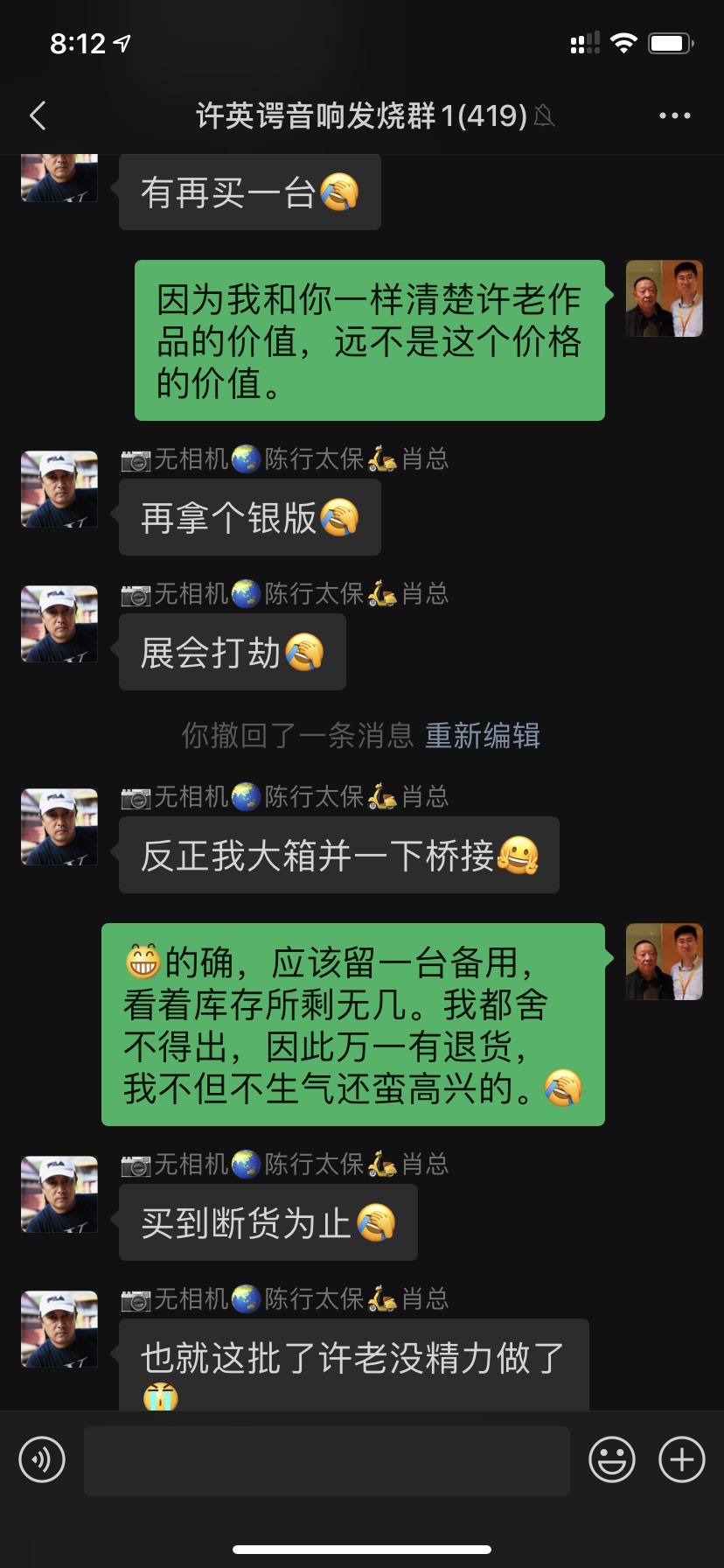Focus the message text field
This screenshot has width=724, height=1568.
[x=327, y=1460]
